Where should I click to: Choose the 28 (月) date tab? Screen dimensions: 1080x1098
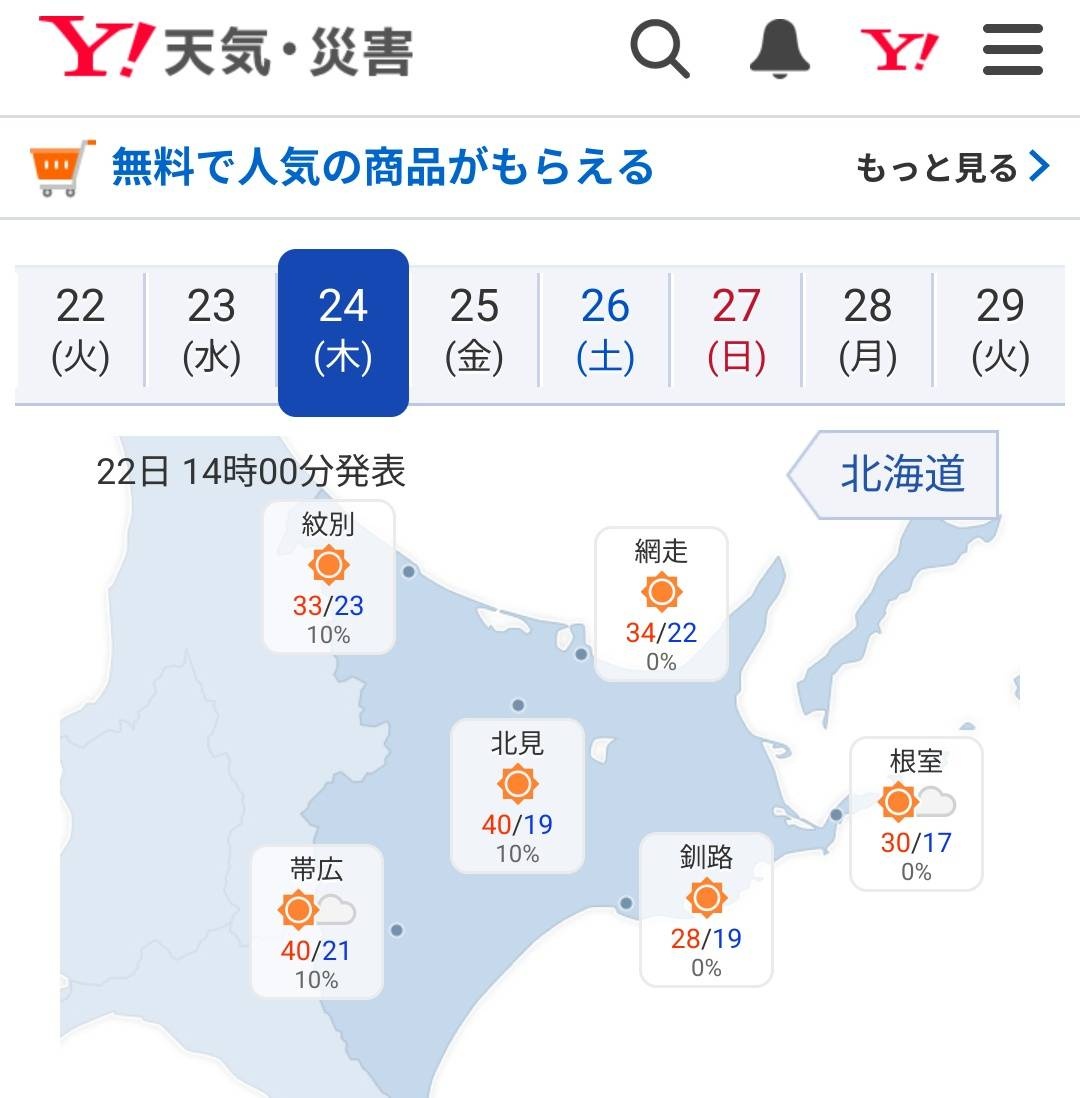point(867,331)
